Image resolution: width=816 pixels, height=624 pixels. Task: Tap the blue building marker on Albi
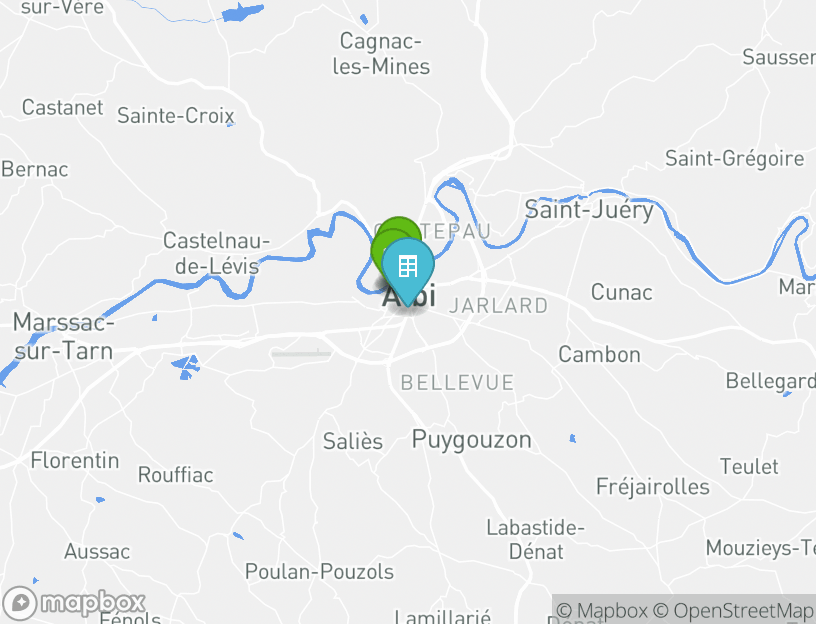[408, 268]
